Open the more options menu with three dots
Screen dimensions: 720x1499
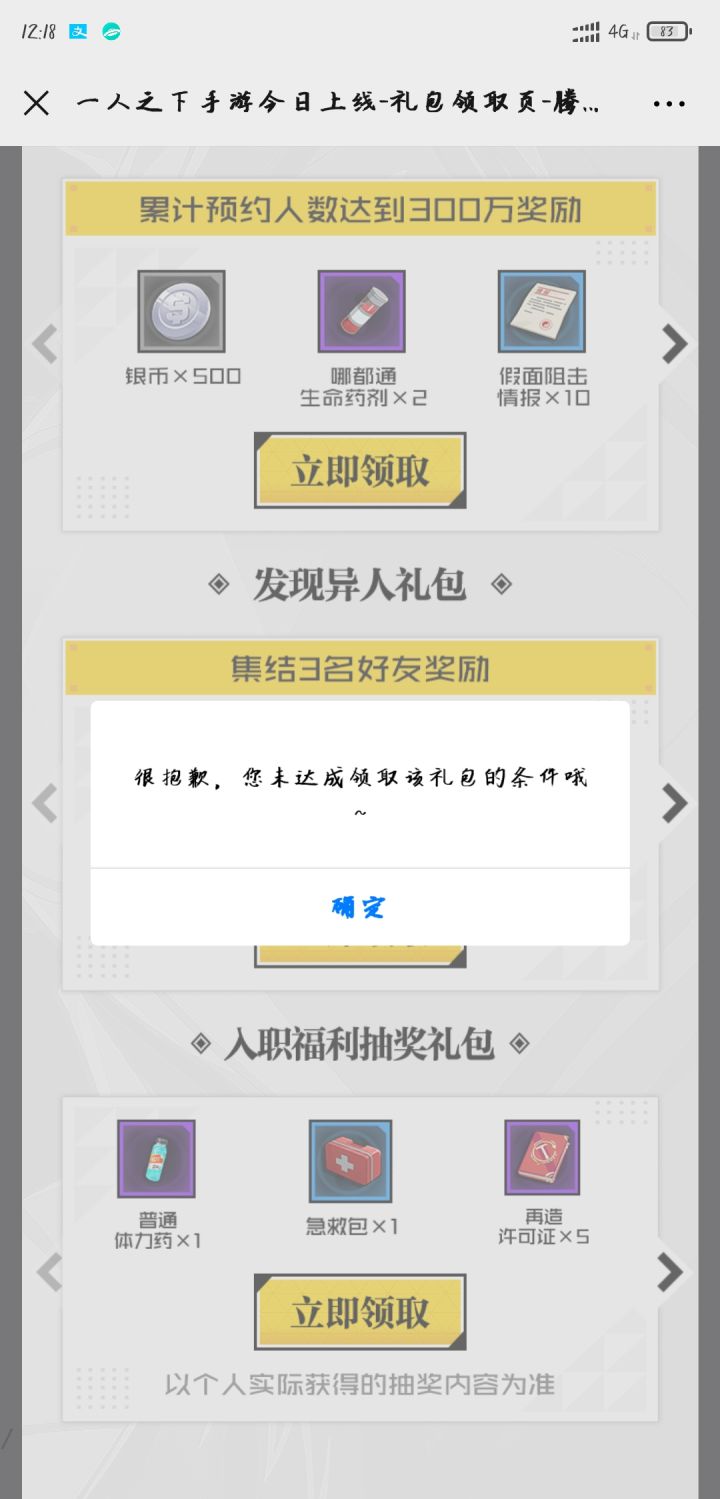(x=668, y=103)
